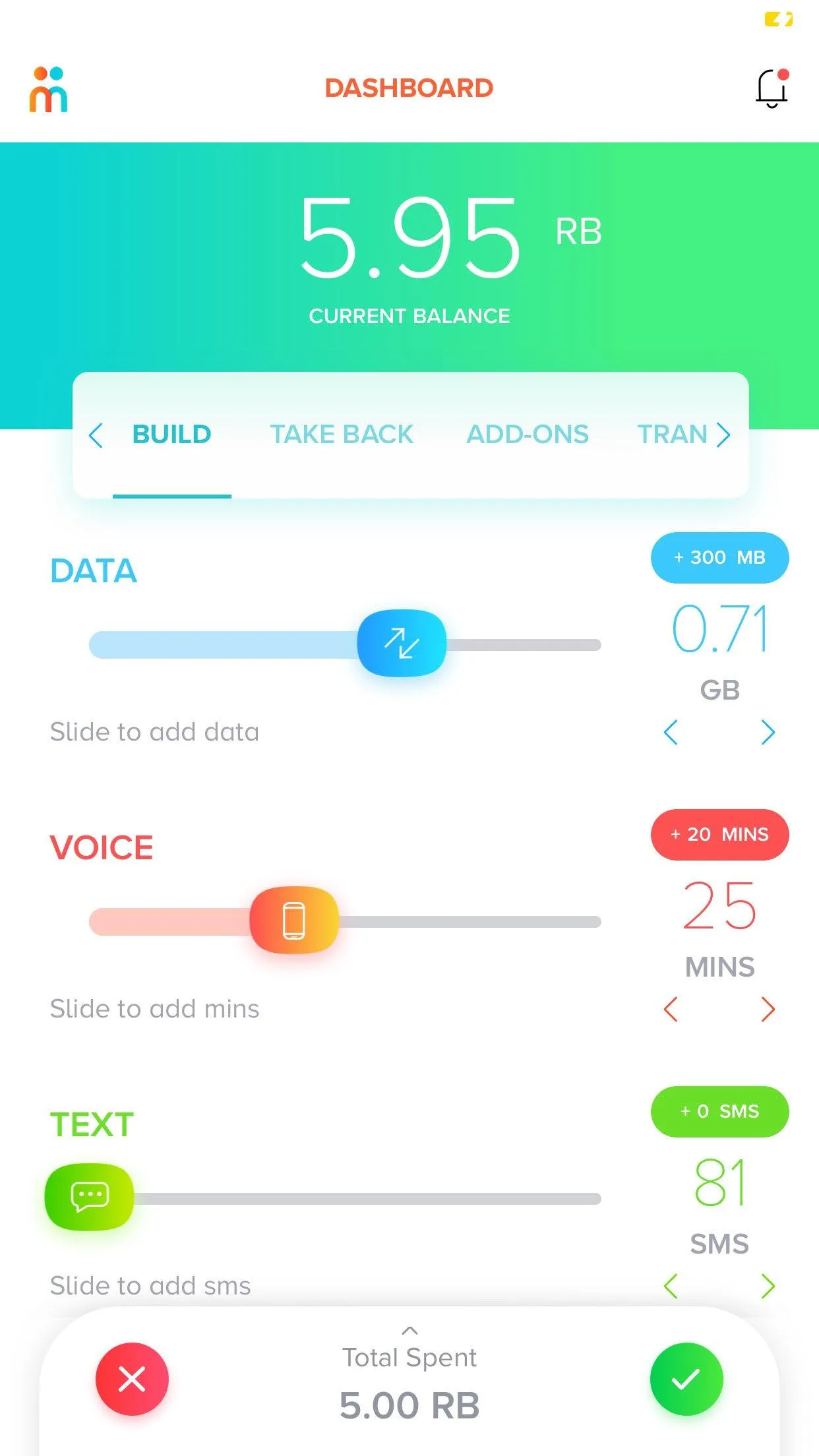Decrease data GB with left chevron
Image resolution: width=819 pixels, height=1456 pixels.
tap(671, 732)
